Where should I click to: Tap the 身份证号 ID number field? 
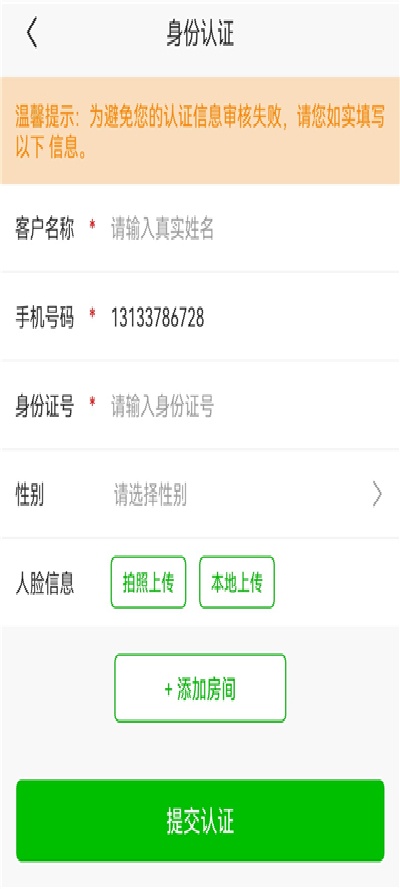[247, 407]
